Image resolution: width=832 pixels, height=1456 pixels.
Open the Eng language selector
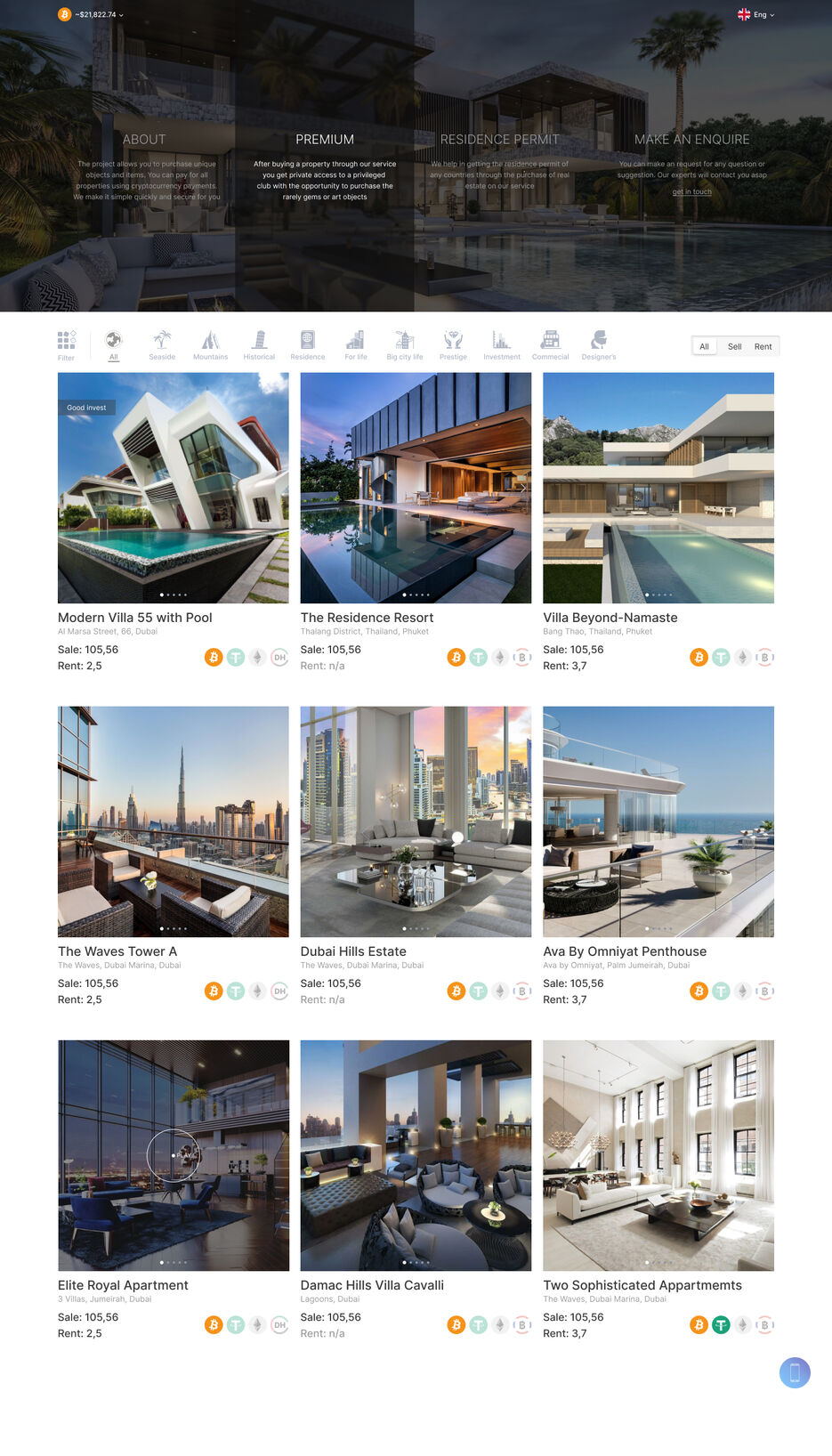(x=756, y=15)
